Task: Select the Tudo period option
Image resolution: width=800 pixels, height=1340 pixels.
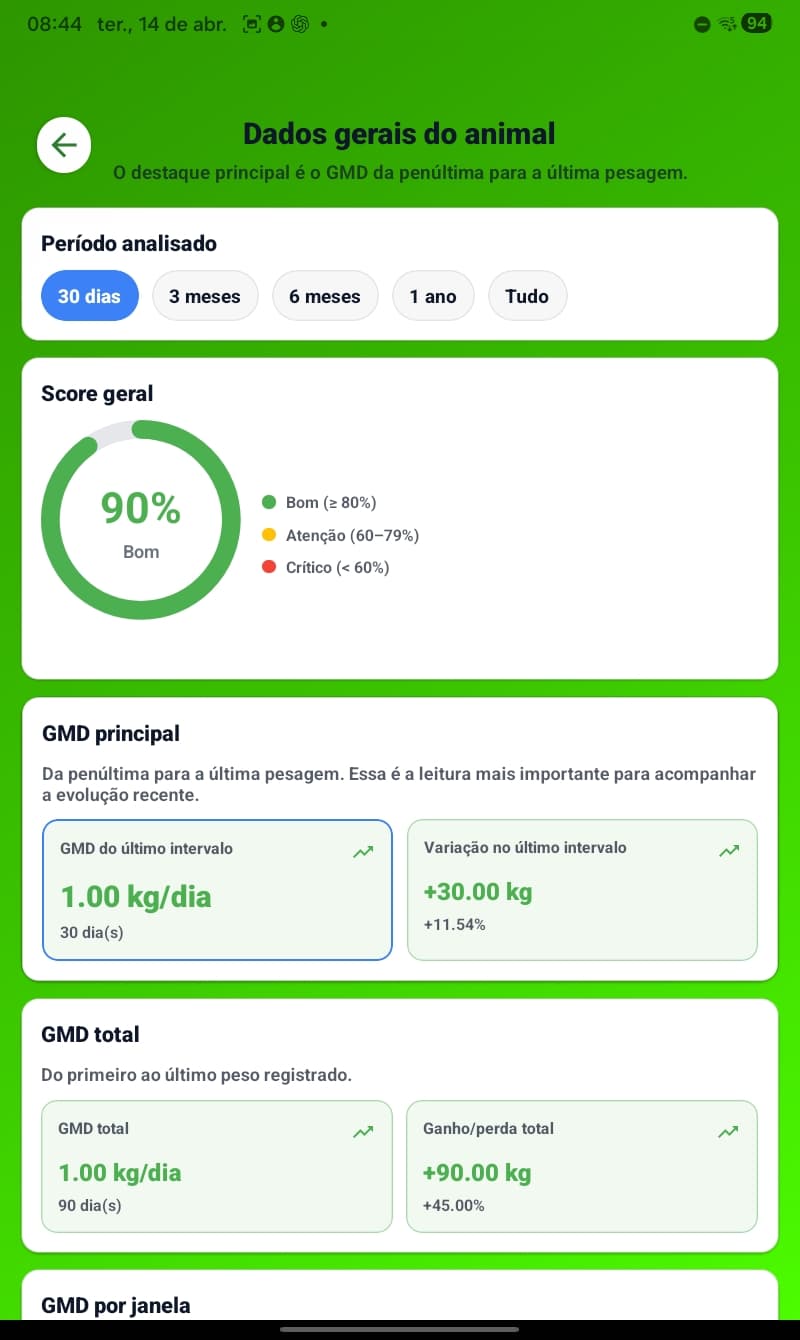Action: [x=527, y=296]
